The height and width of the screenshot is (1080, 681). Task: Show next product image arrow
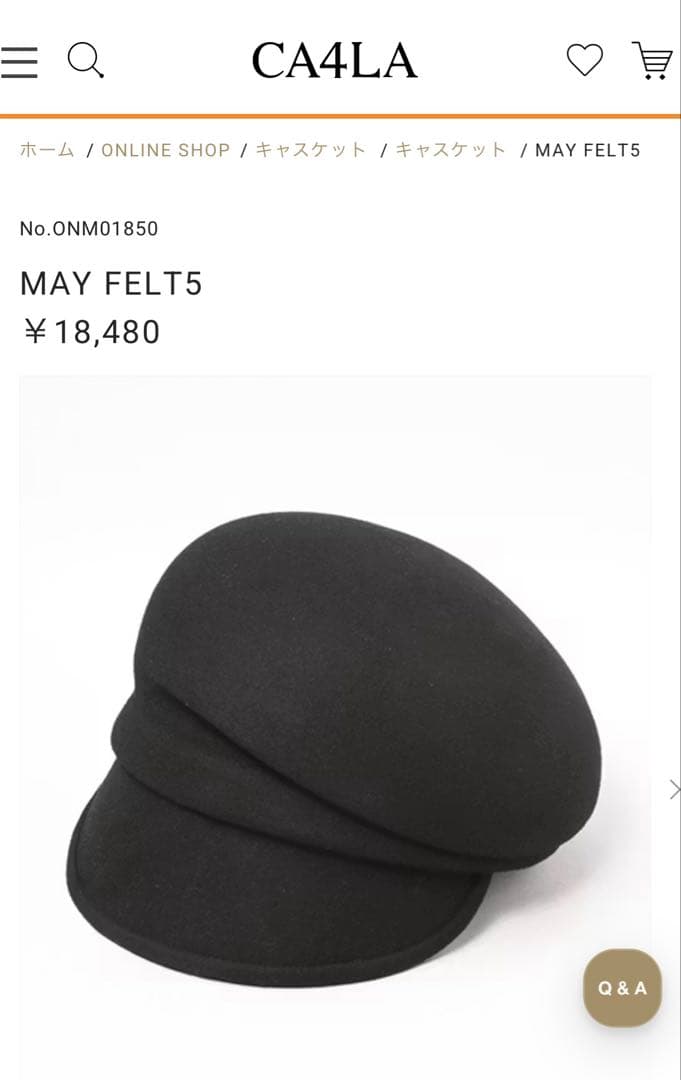tap(673, 789)
